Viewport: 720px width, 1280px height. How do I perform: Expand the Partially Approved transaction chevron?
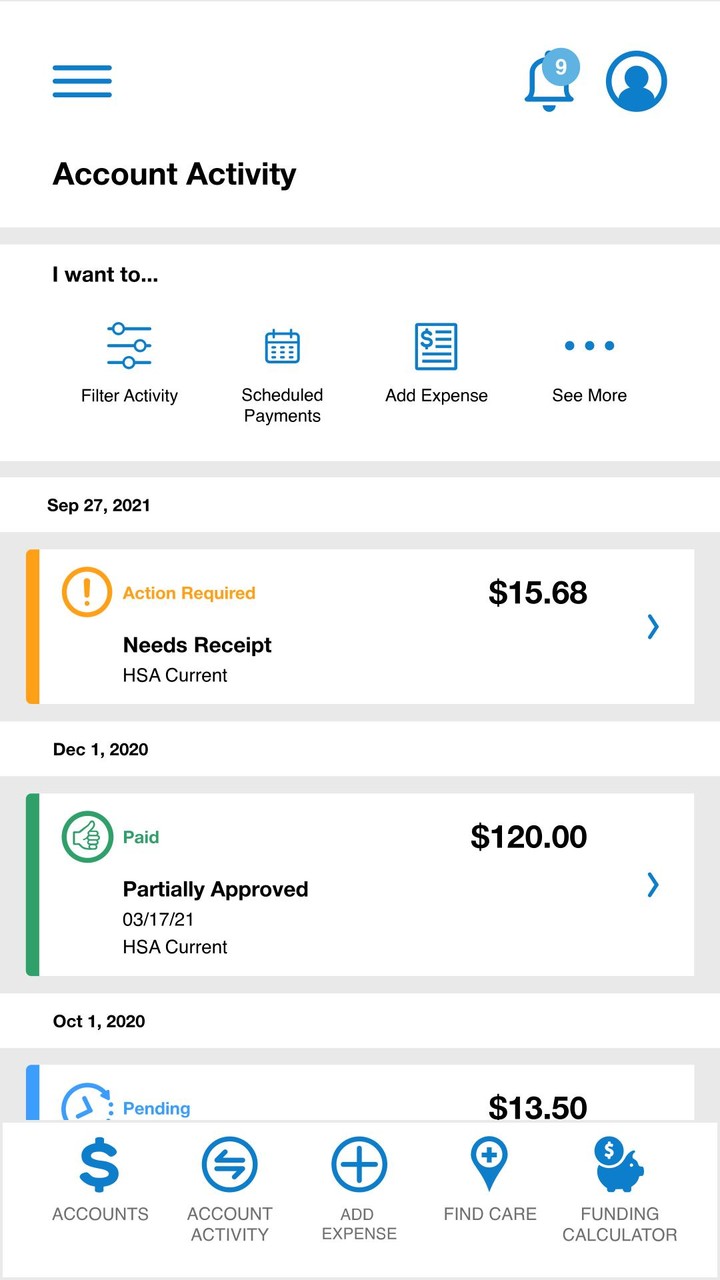click(653, 886)
